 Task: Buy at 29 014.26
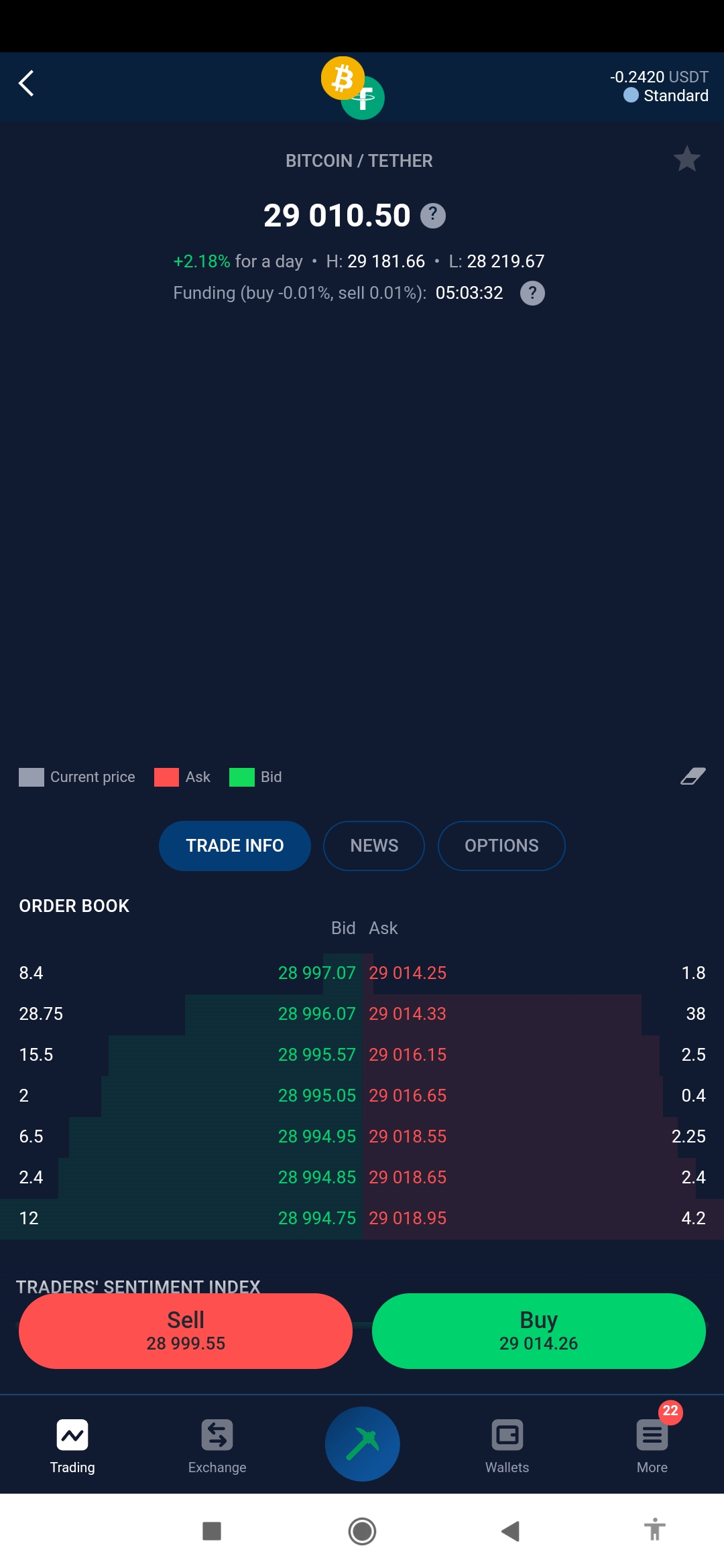[x=538, y=1331]
